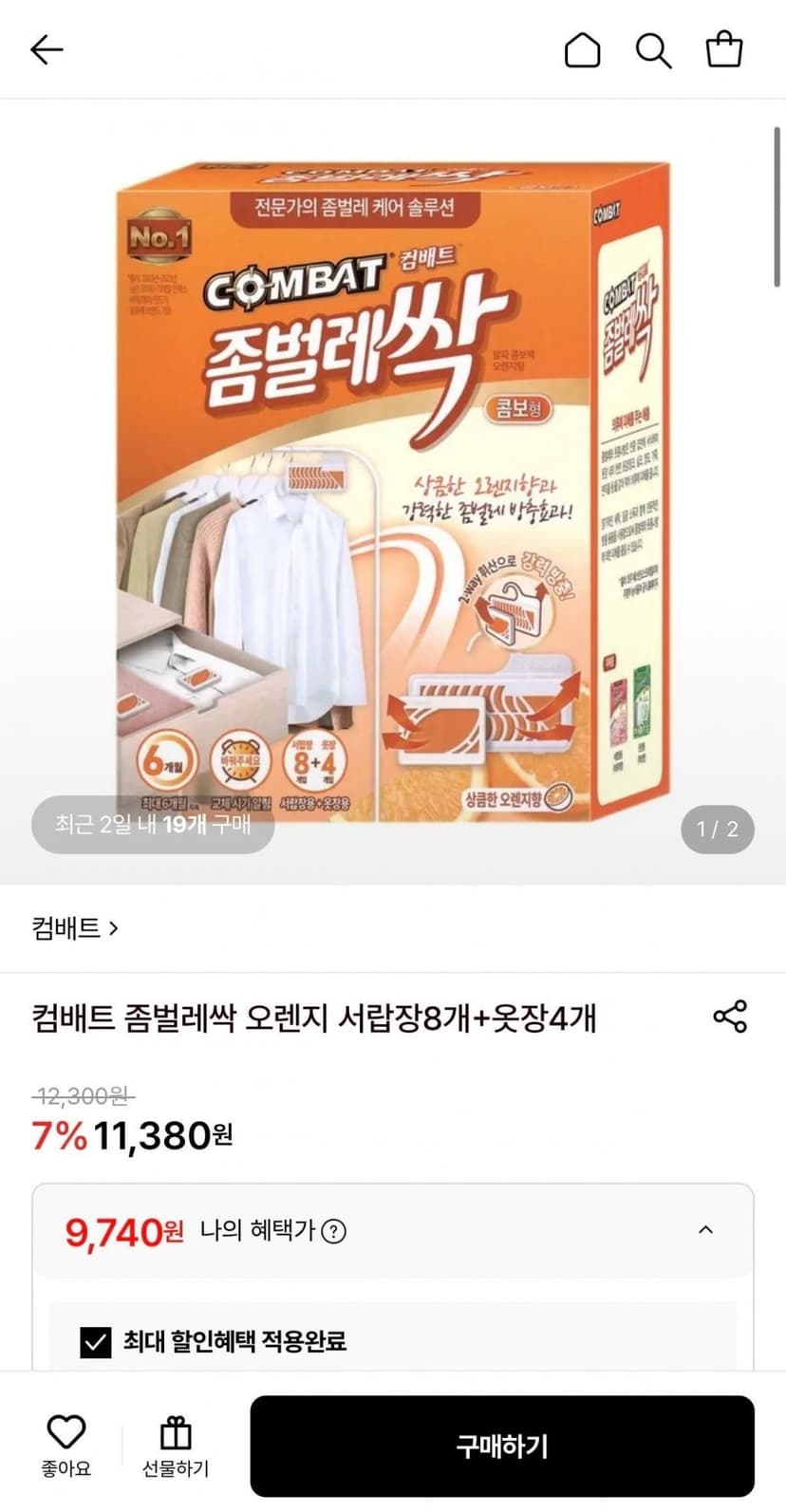Open the home icon in top bar
Viewport: 786px width, 1512px height.
(582, 49)
